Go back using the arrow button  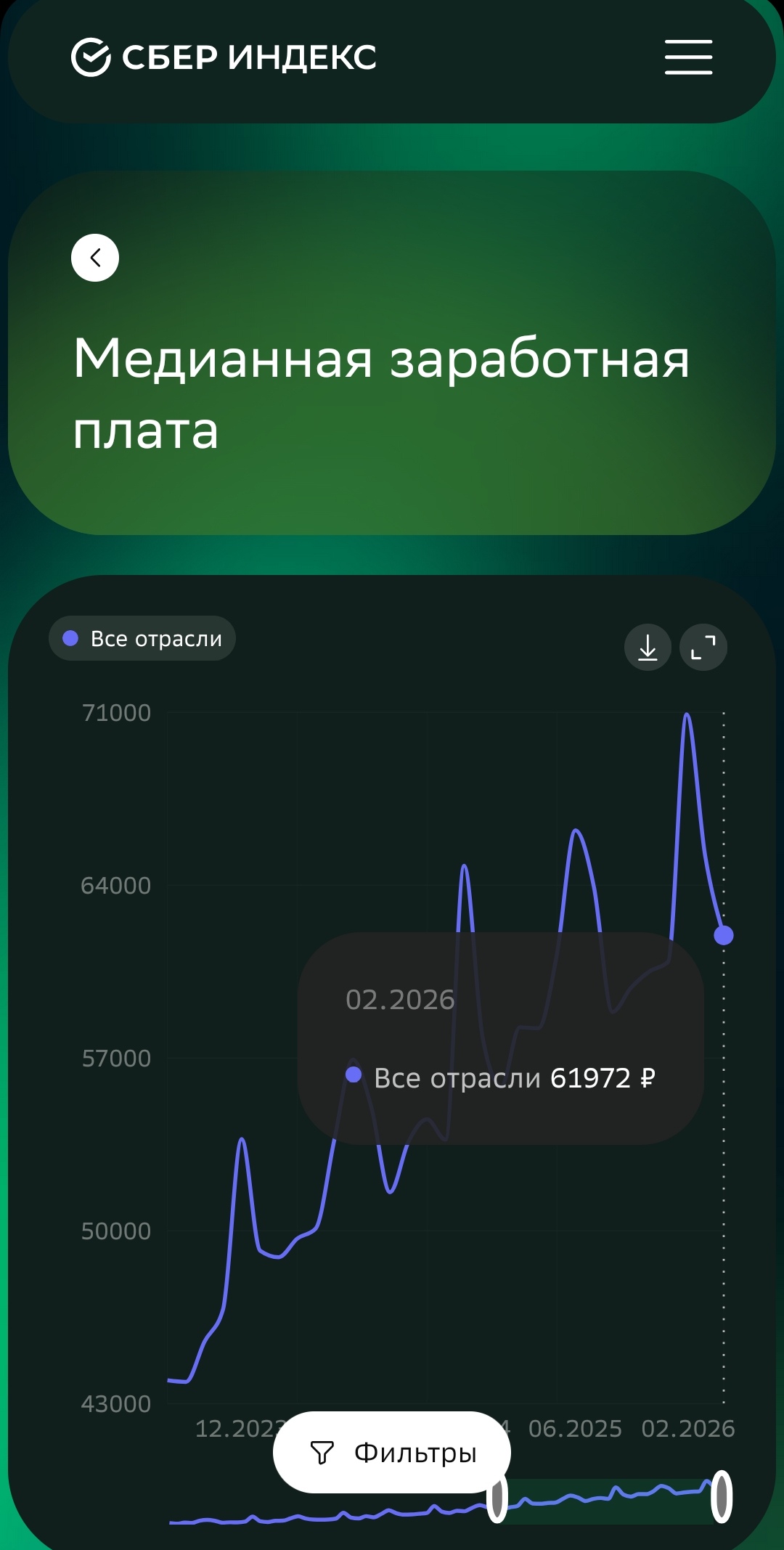pos(95,258)
